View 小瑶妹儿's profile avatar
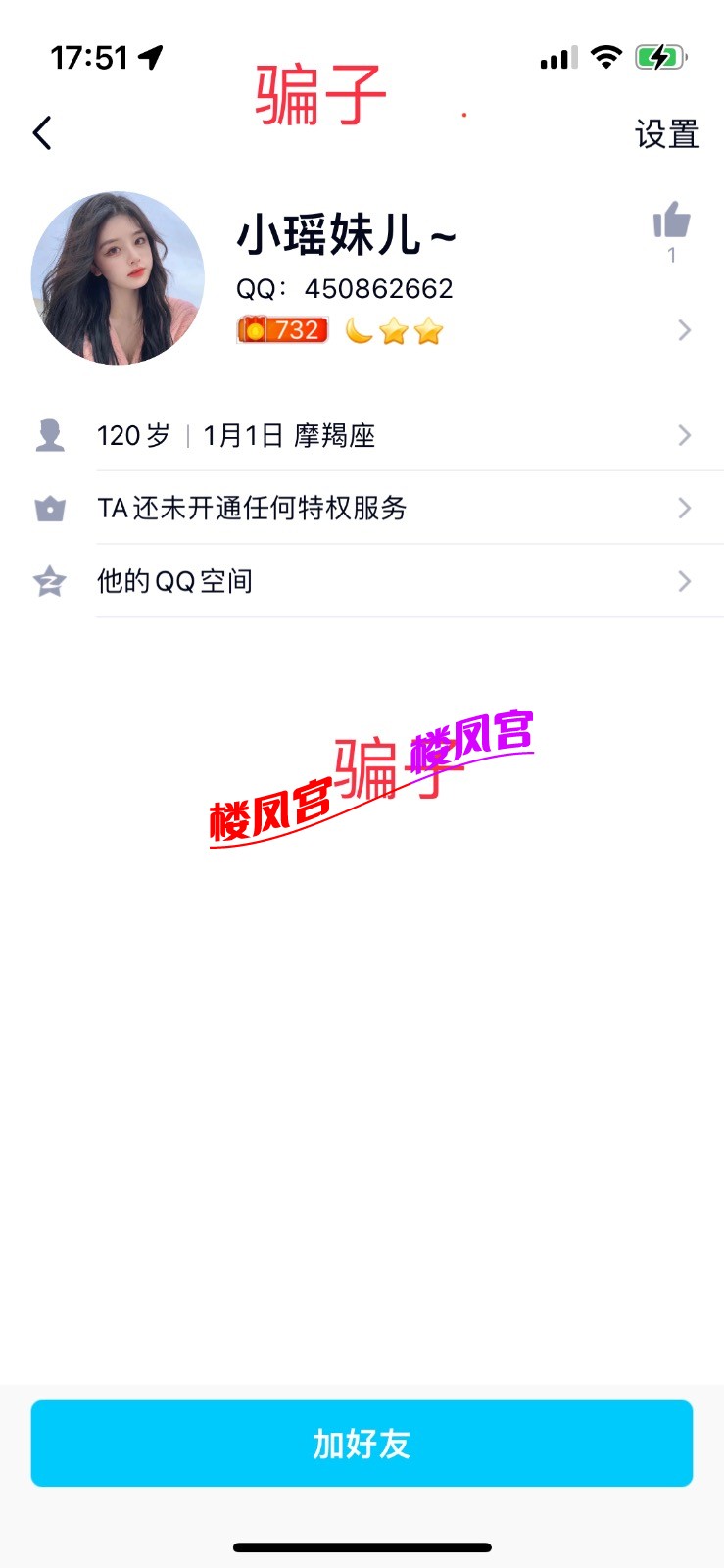Screen dimensions: 724x1568 click(118, 278)
